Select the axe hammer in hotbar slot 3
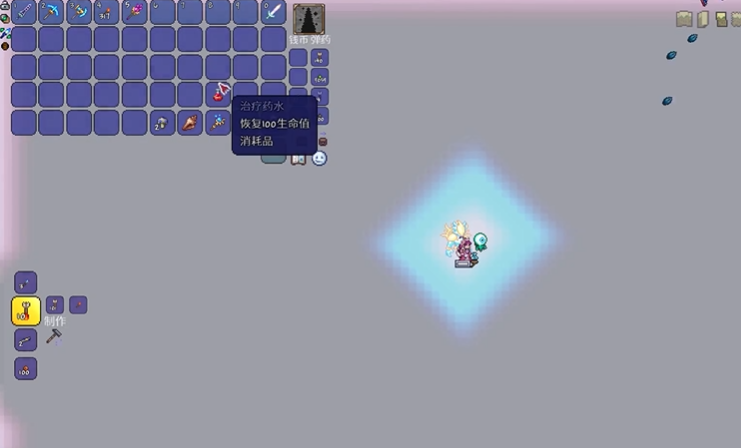 [79, 12]
